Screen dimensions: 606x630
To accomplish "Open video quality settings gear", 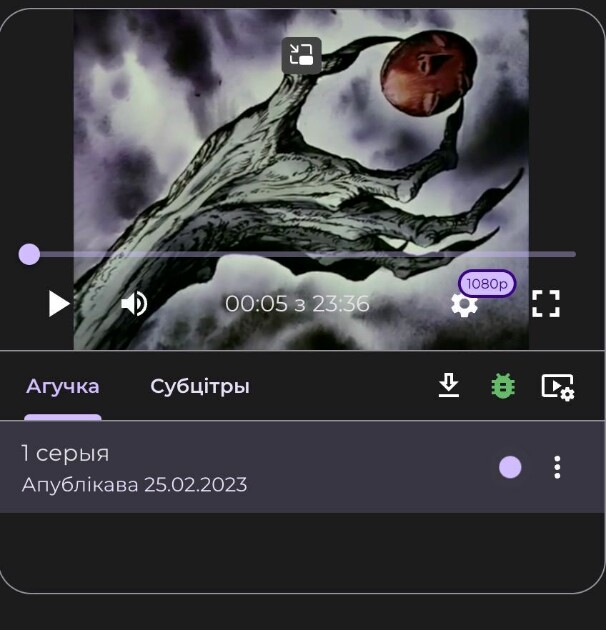I will click(x=464, y=305).
